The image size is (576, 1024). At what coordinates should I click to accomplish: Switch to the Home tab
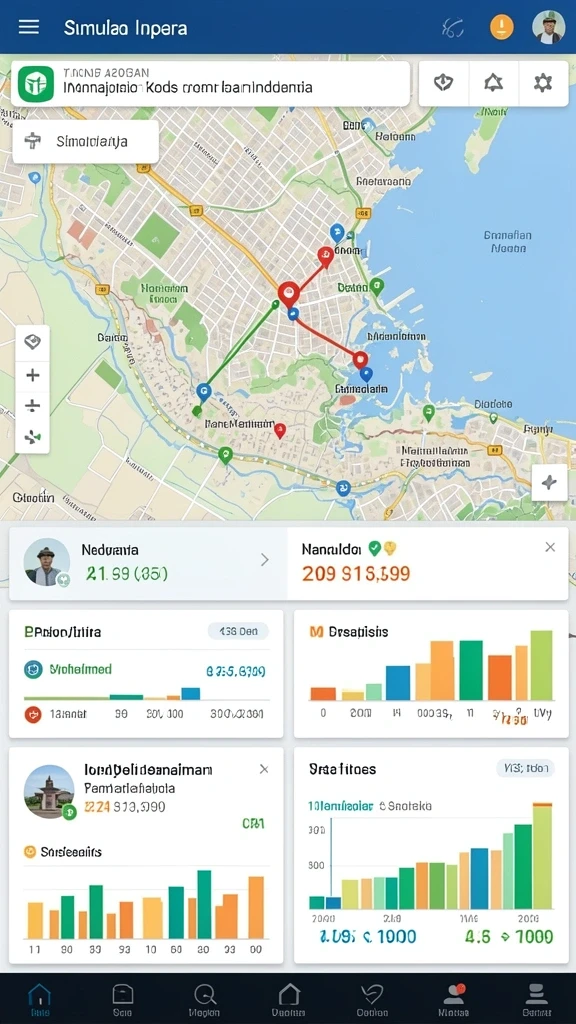pyautogui.click(x=40, y=999)
